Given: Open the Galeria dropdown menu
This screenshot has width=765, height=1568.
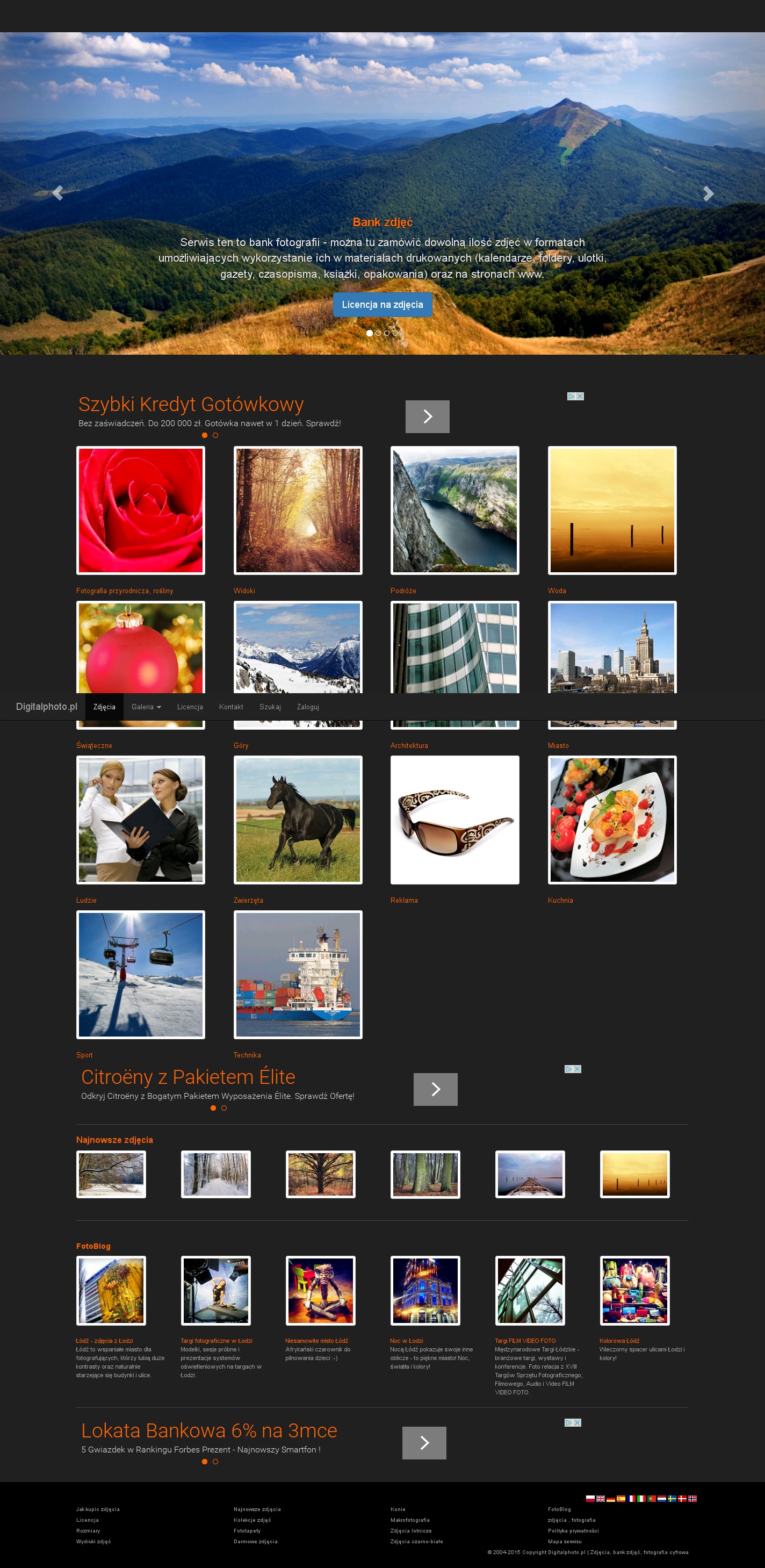Looking at the screenshot, I should click(x=146, y=707).
